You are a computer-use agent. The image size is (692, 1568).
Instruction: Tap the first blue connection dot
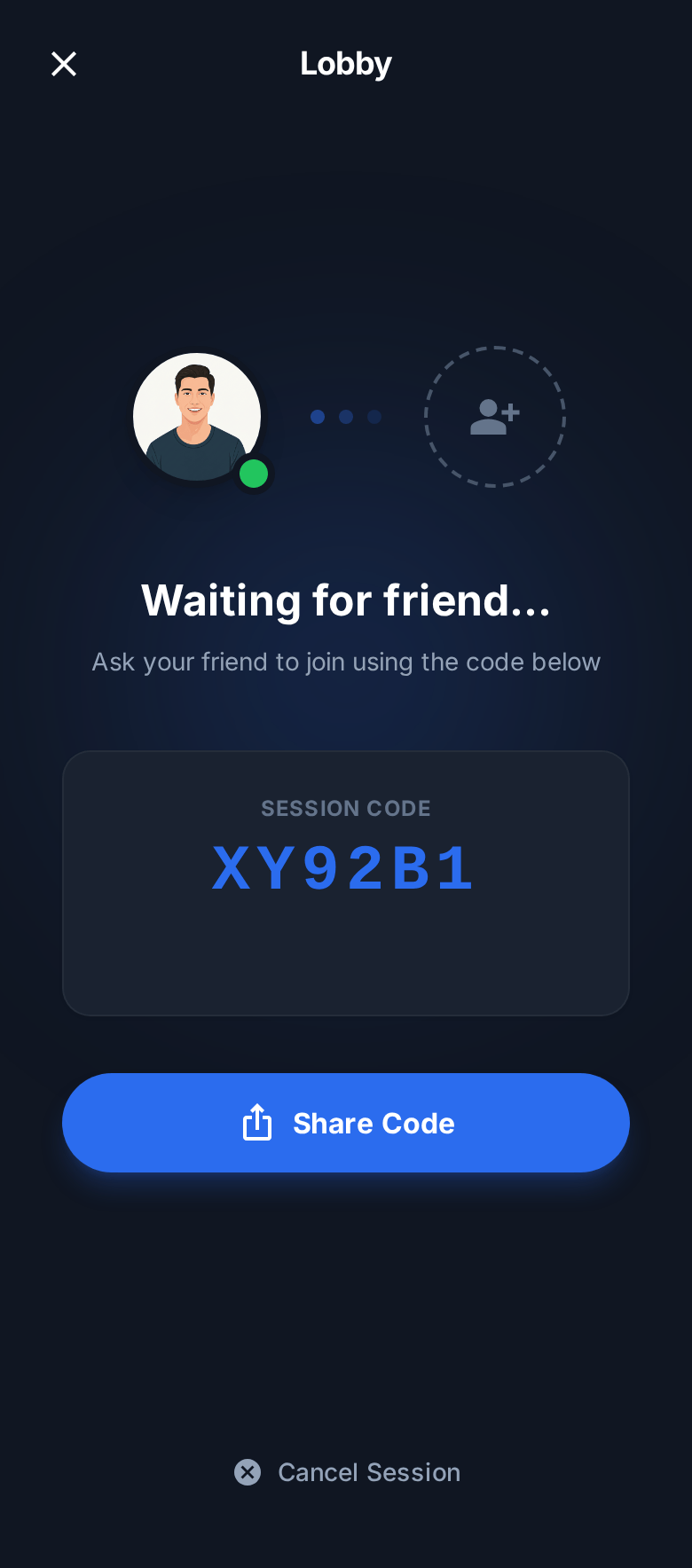coord(318,417)
